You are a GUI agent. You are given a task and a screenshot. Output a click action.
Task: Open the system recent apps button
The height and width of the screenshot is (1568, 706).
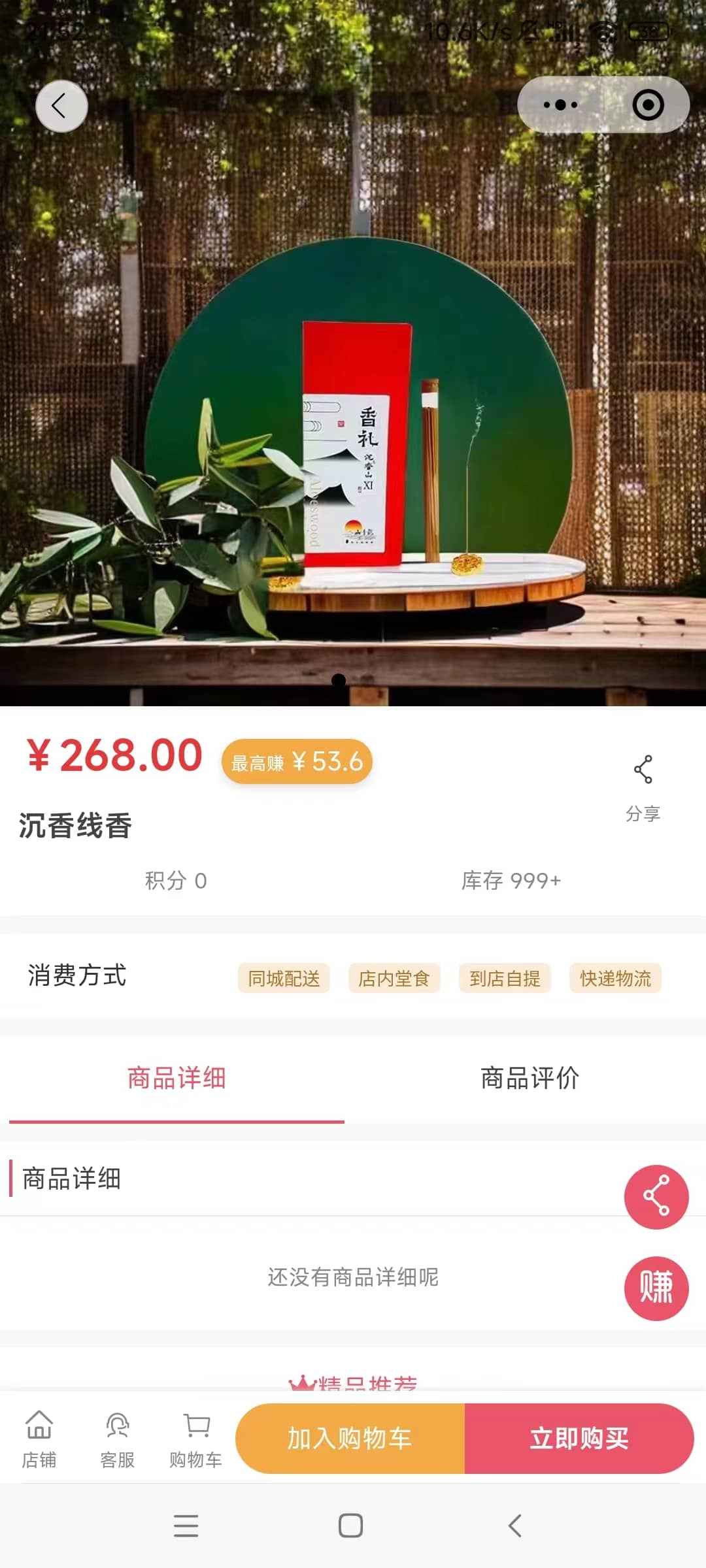point(186,1526)
